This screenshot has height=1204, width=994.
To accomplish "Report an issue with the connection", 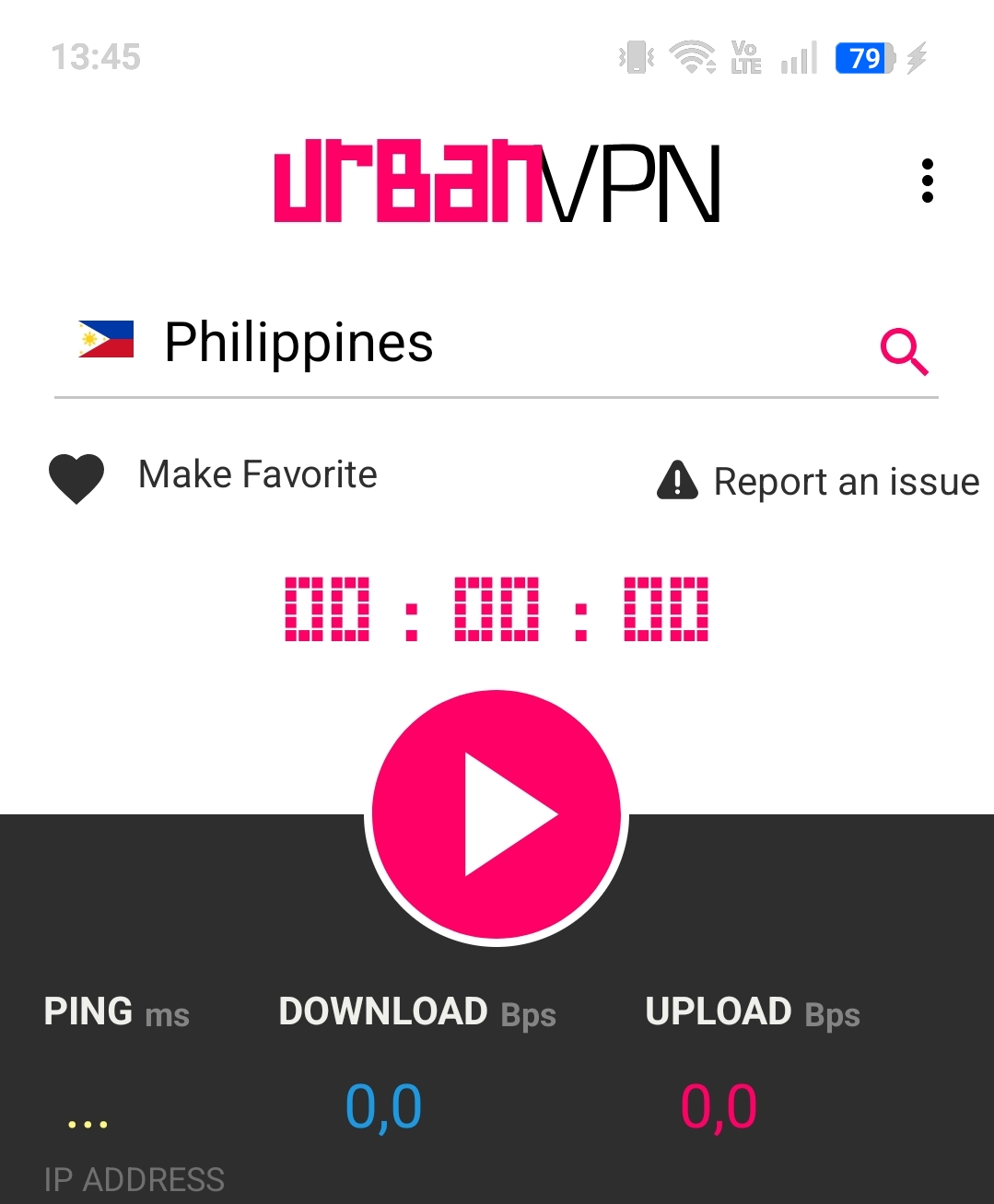I will 818,482.
